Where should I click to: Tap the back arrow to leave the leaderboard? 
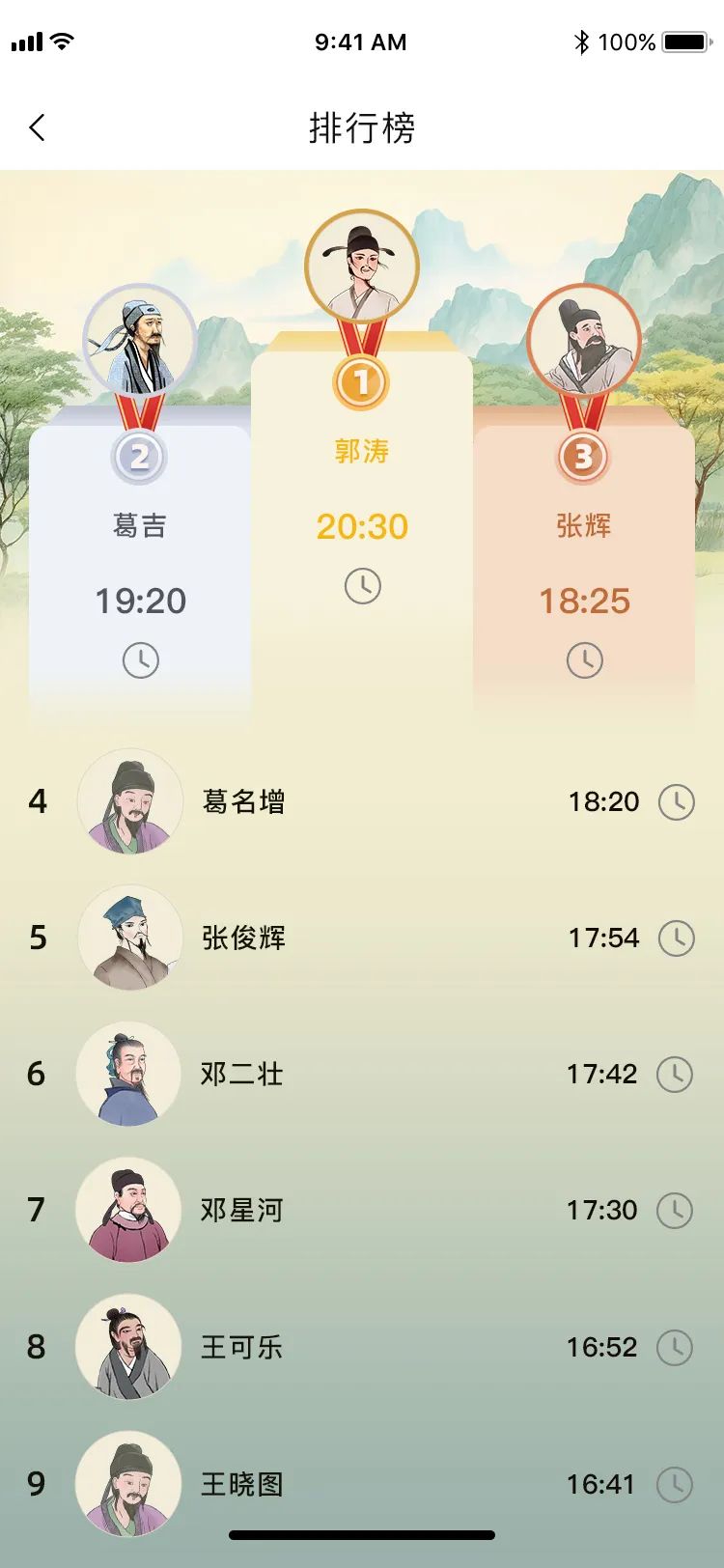(37, 127)
